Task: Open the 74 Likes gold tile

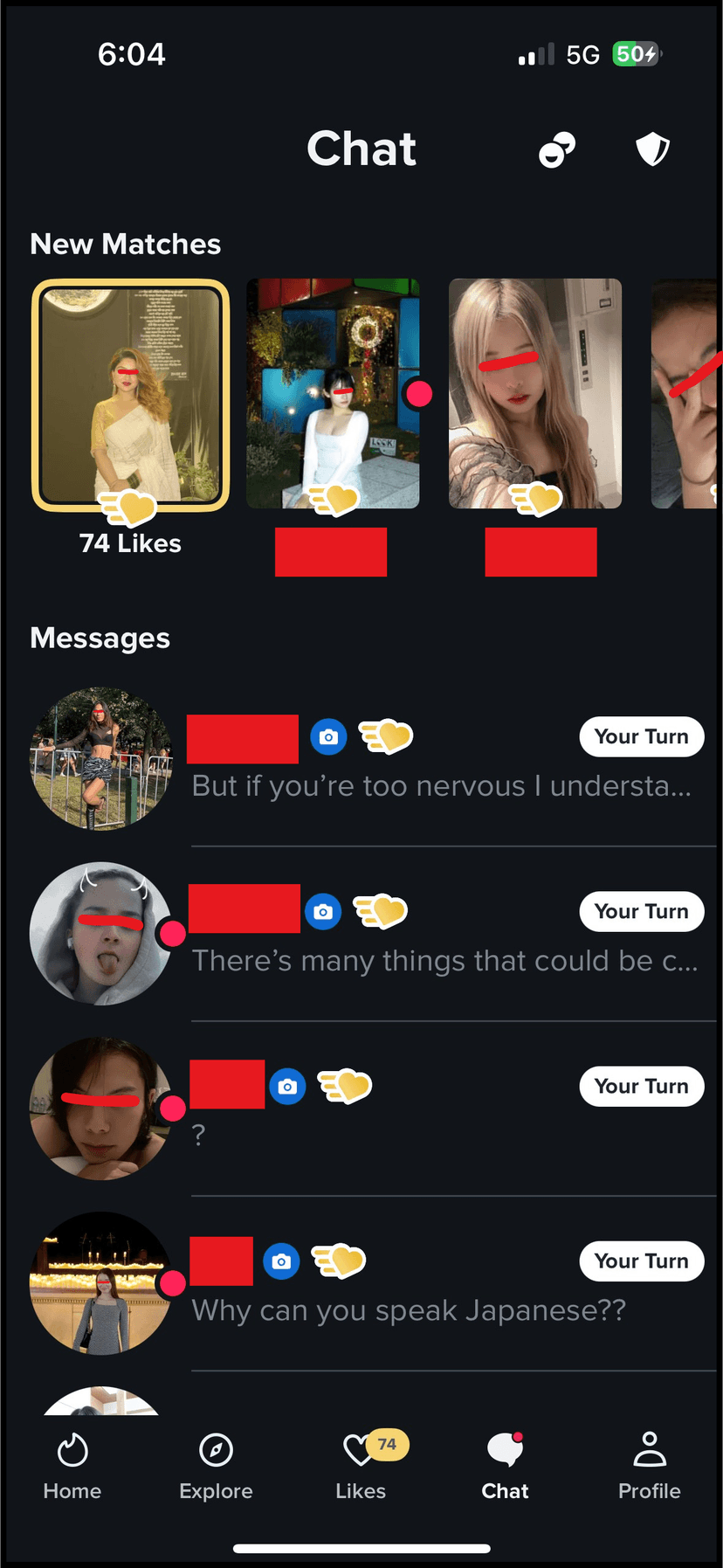Action: [131, 395]
